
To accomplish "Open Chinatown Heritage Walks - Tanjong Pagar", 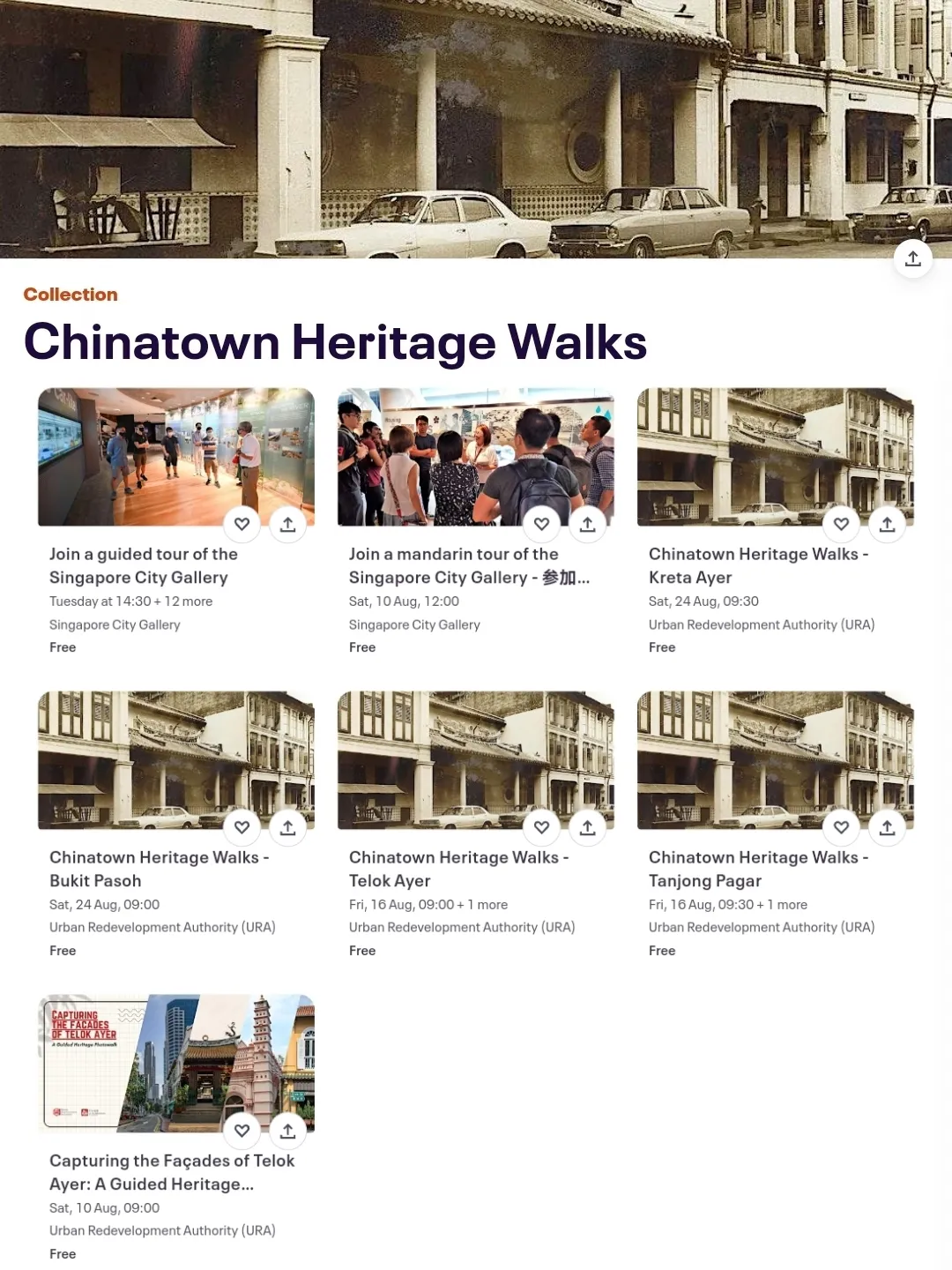I will point(758,869).
